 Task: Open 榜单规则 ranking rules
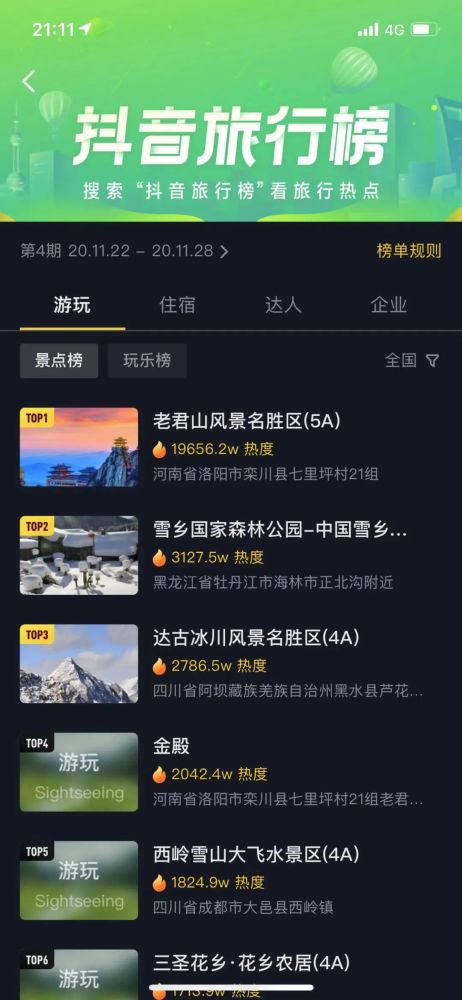[x=408, y=251]
